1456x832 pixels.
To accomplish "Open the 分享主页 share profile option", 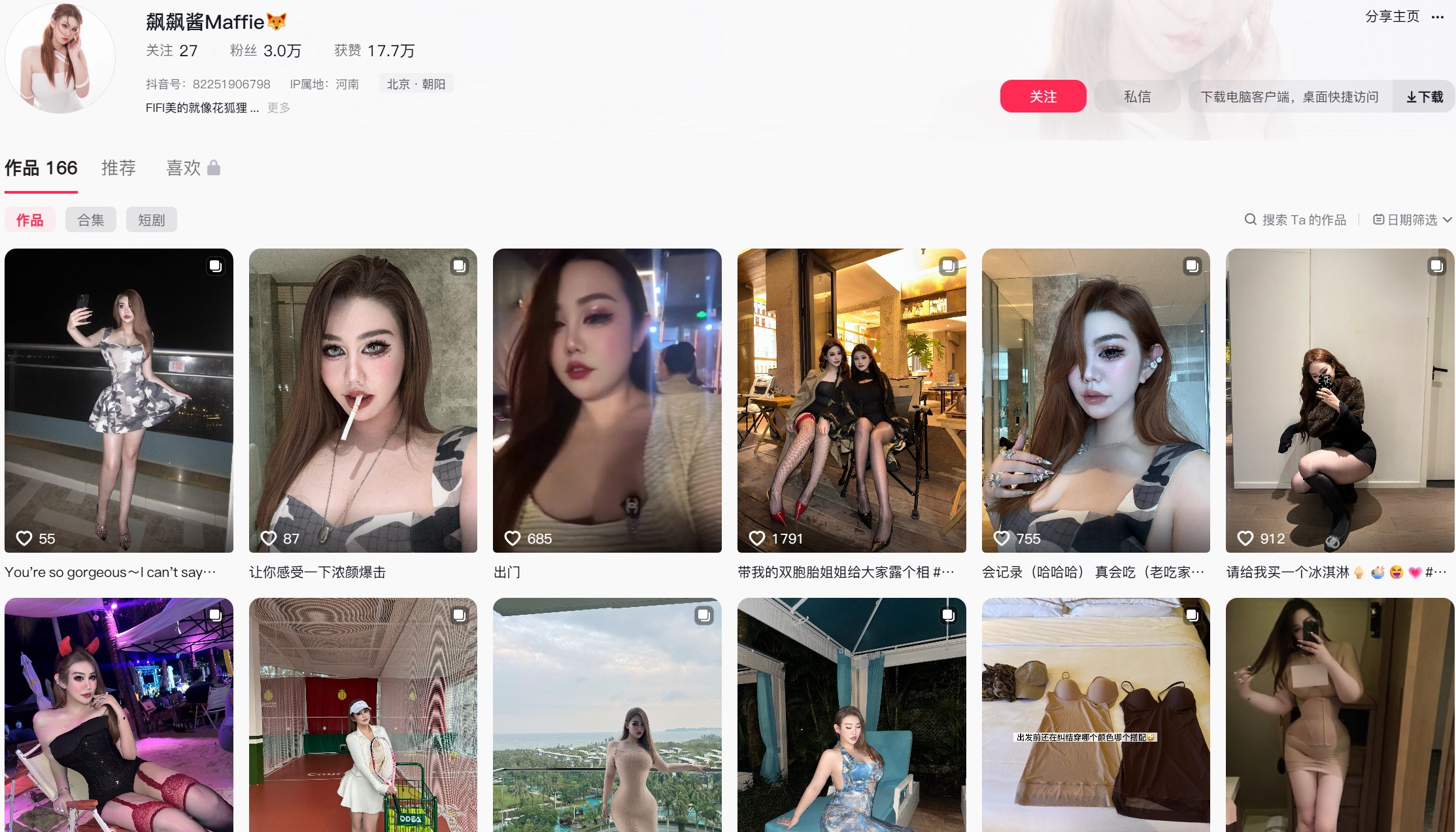I will click(x=1392, y=16).
